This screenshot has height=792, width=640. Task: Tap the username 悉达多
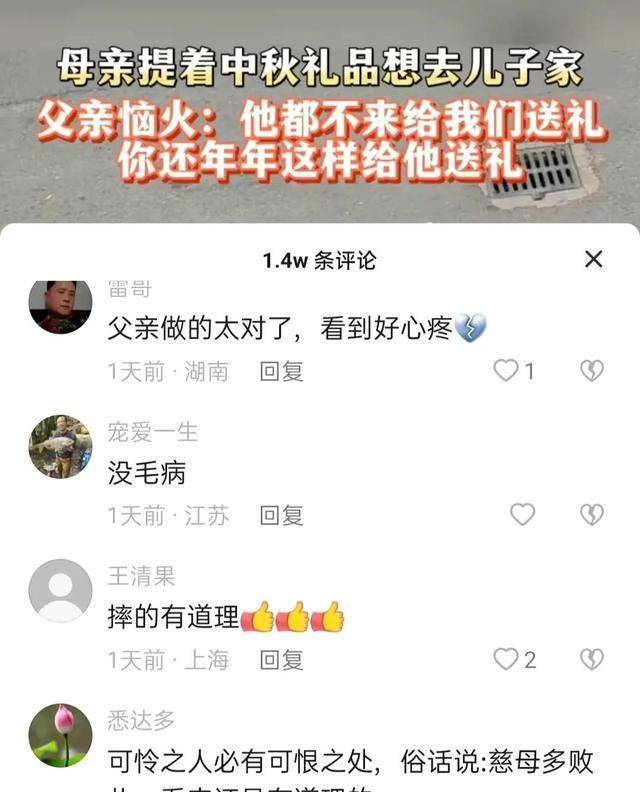tap(142, 720)
